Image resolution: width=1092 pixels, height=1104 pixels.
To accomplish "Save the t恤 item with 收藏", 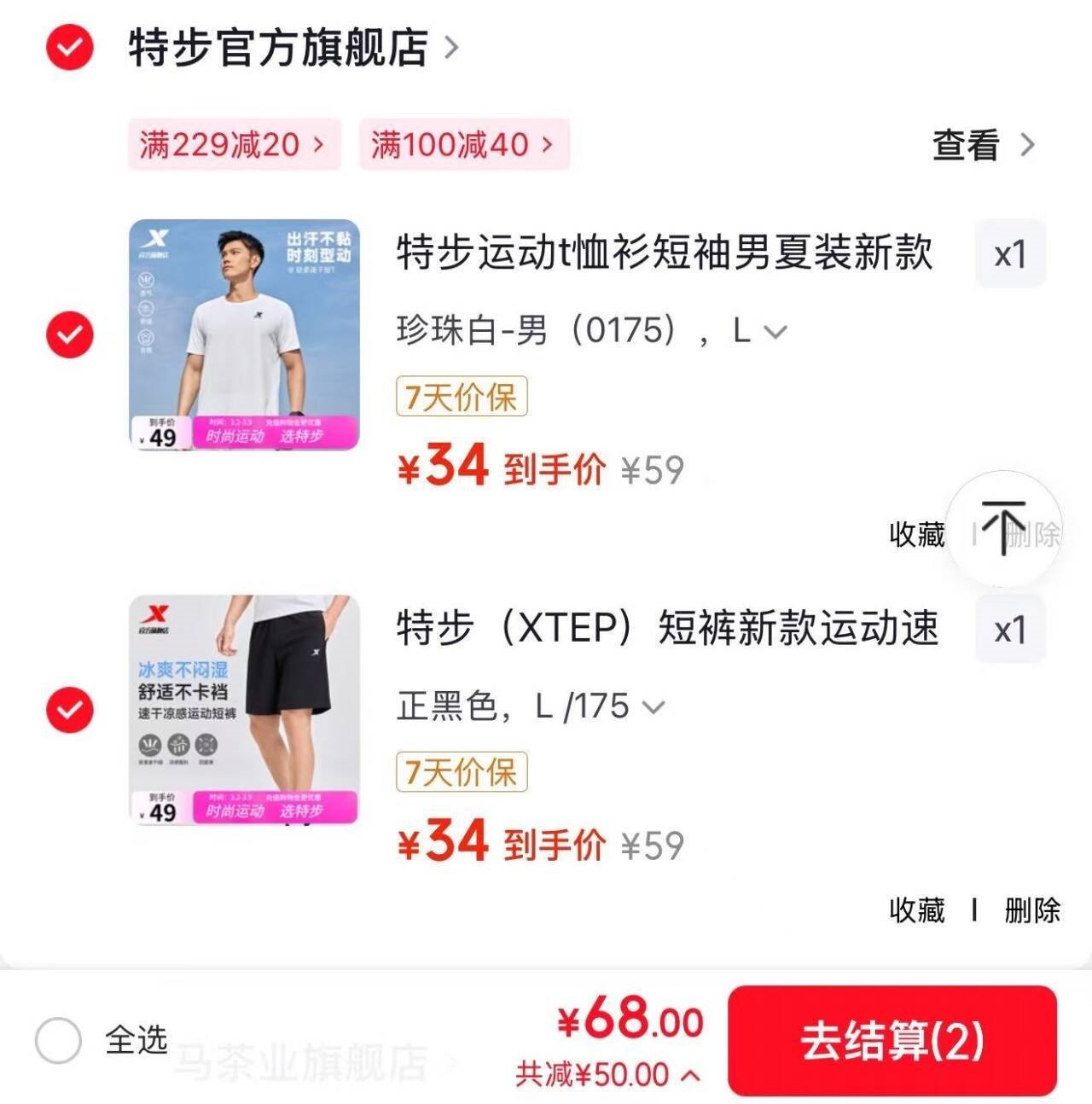I will (916, 534).
